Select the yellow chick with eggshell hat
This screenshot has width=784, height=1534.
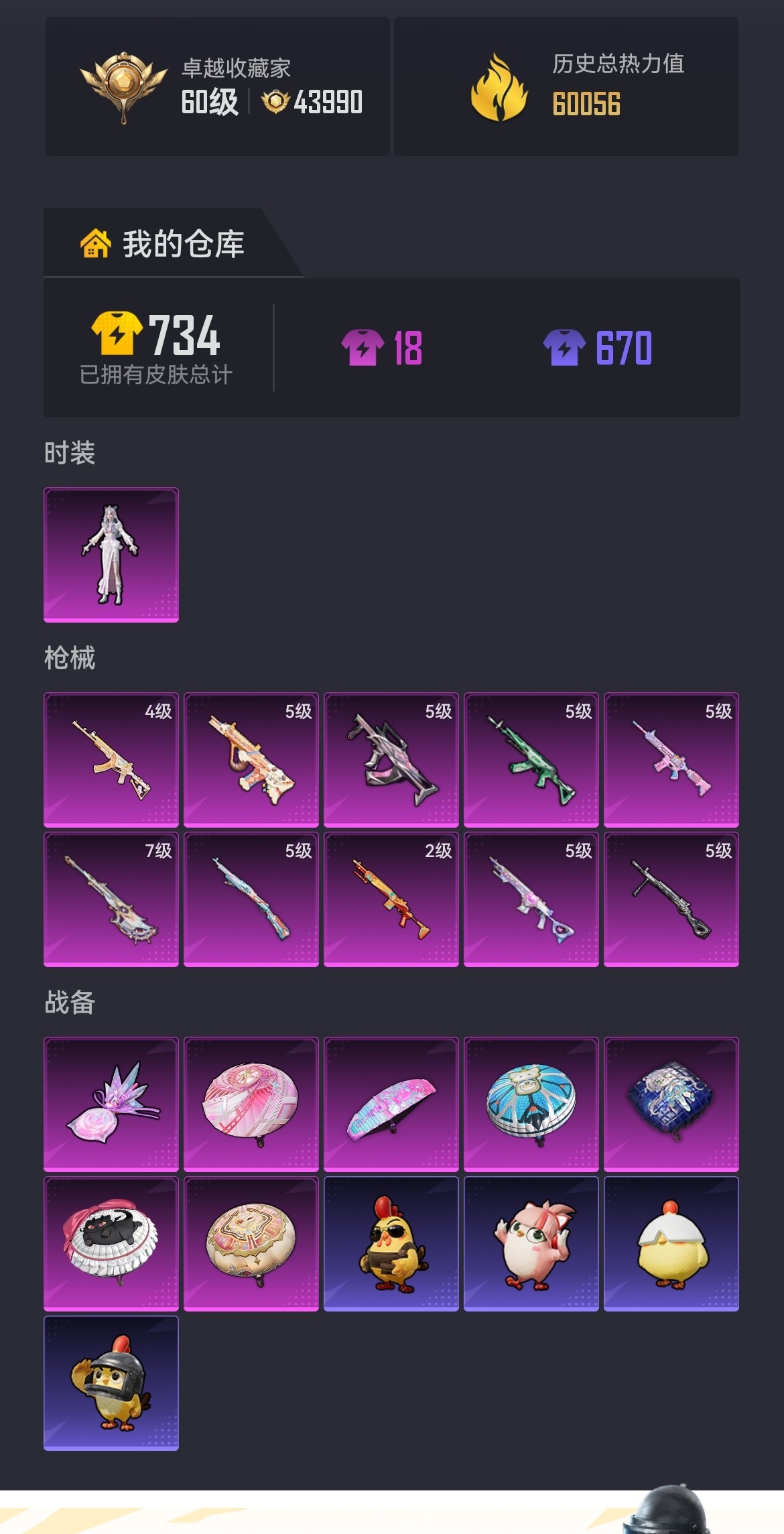pos(671,1243)
